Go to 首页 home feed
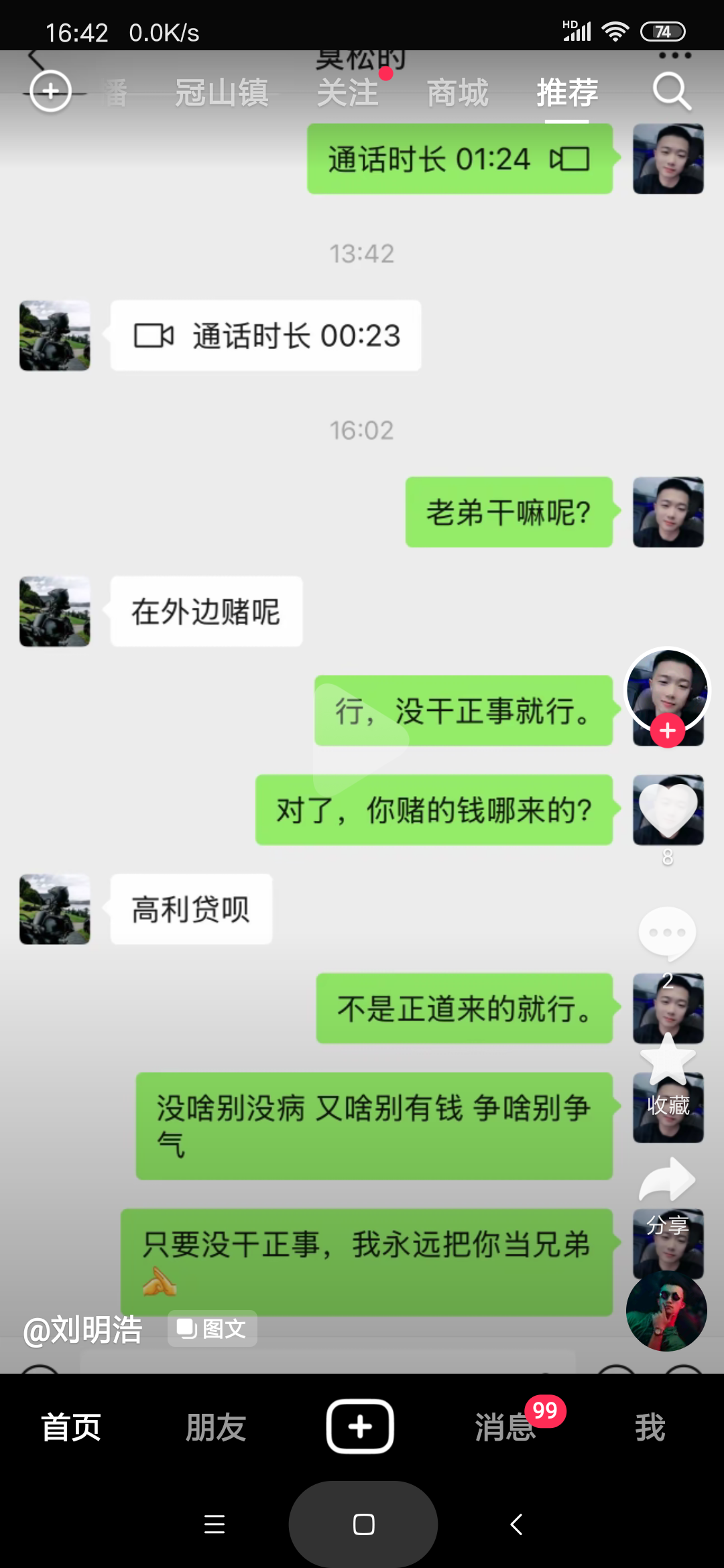724x1568 pixels. point(71,1427)
